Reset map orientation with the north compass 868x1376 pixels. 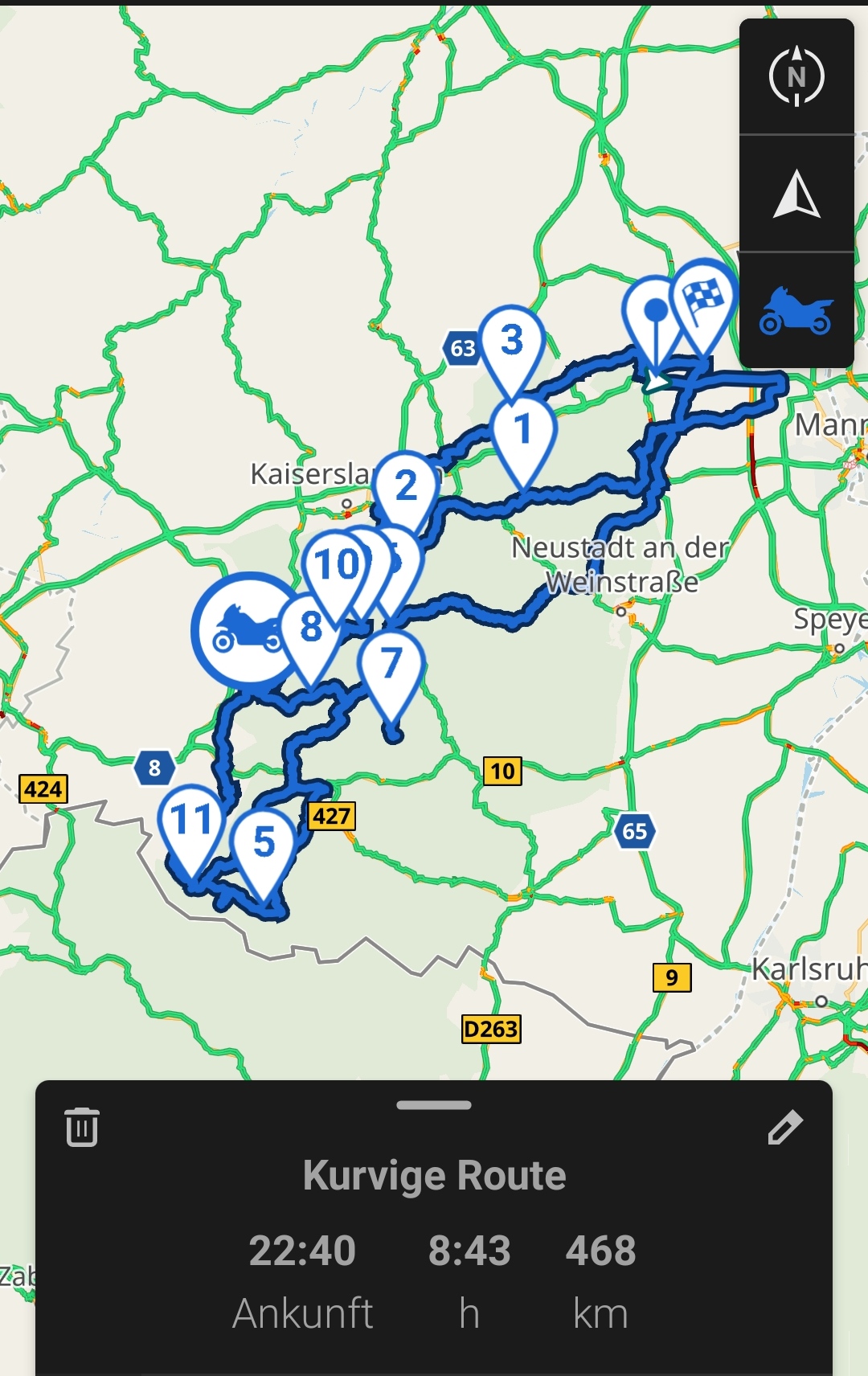pyautogui.click(x=796, y=77)
